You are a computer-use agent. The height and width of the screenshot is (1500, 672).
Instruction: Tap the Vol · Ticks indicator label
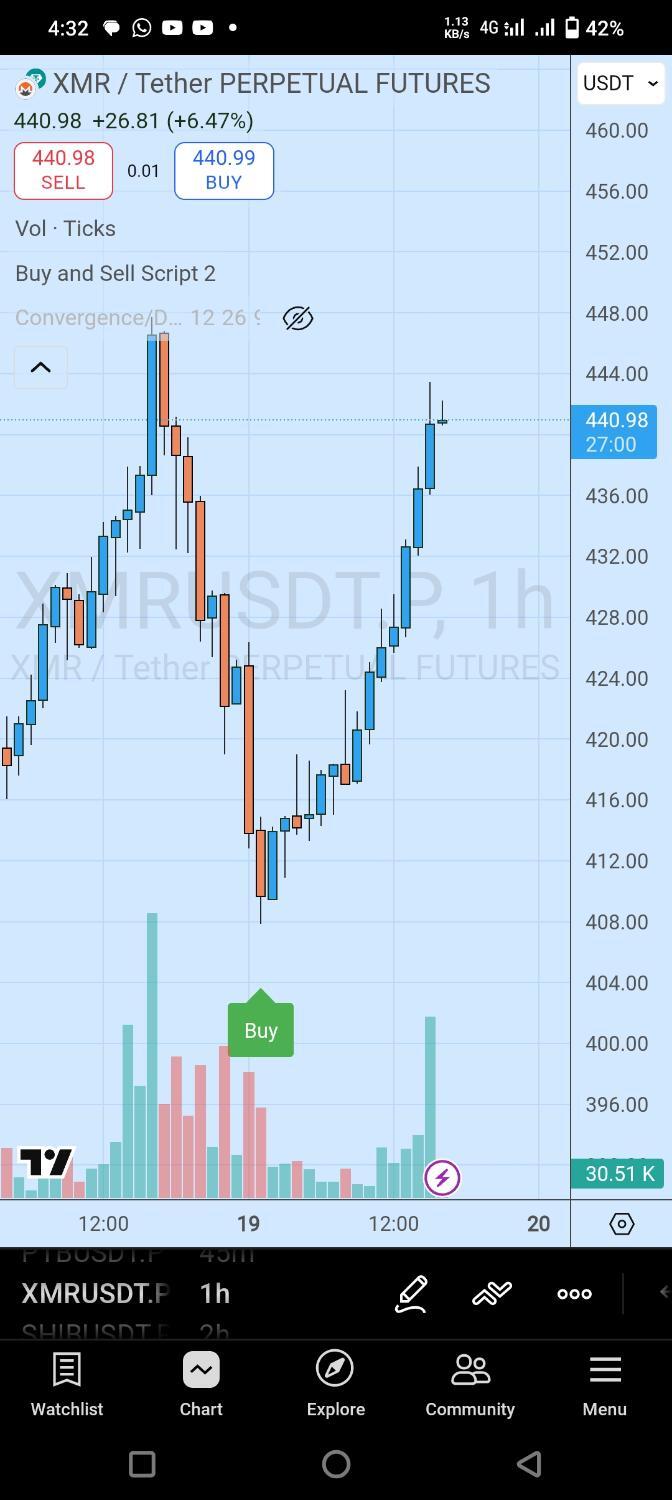(x=66, y=228)
